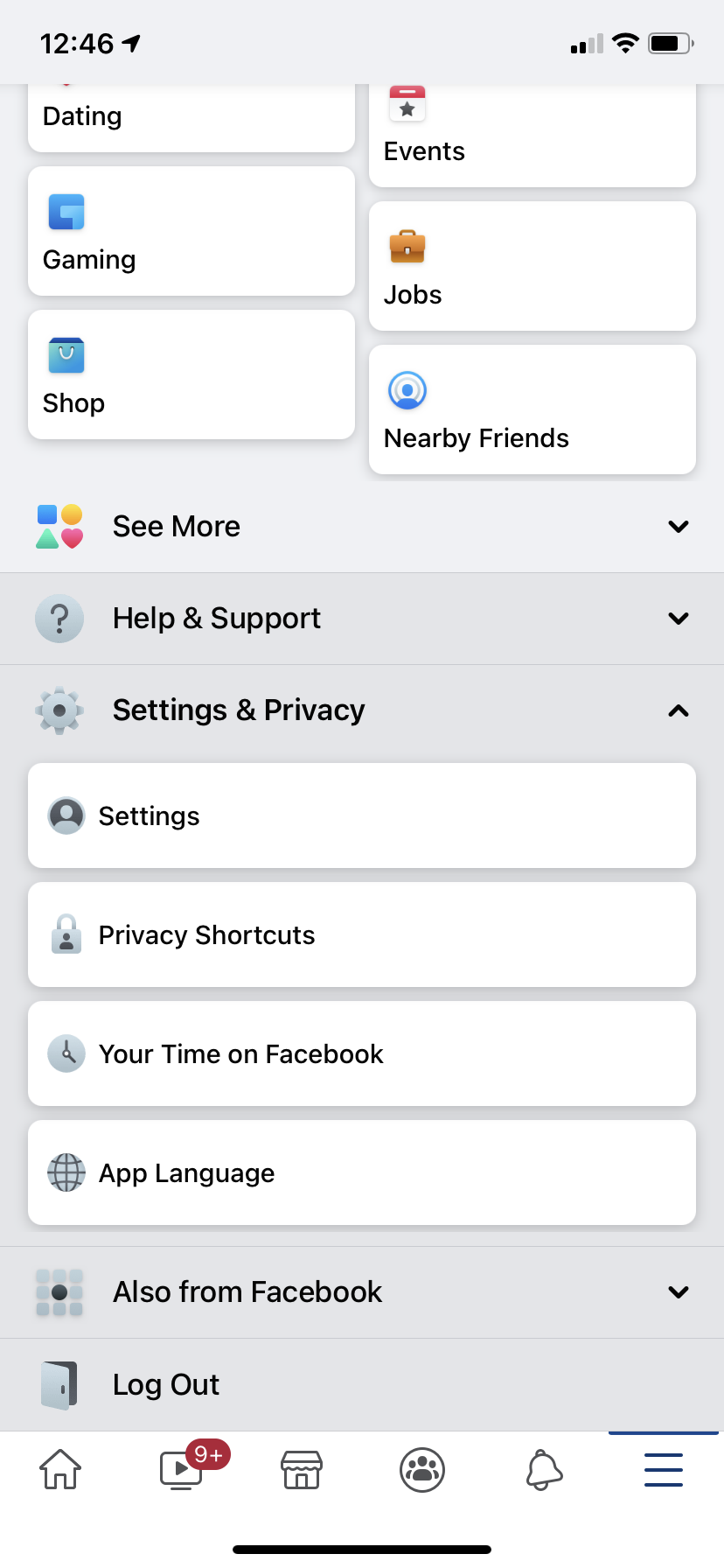The height and width of the screenshot is (1568, 724).
Task: Switch to the Watch video tab
Action: coord(182,1469)
